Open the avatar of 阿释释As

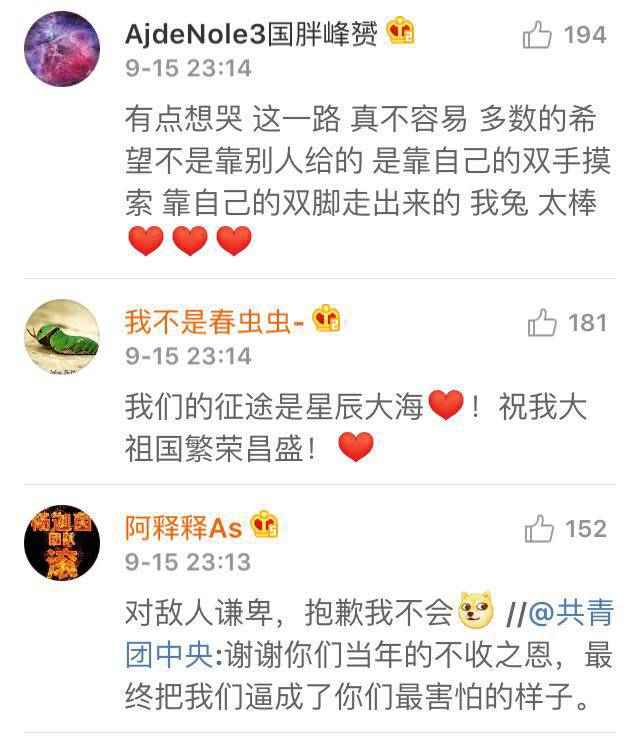62,543
